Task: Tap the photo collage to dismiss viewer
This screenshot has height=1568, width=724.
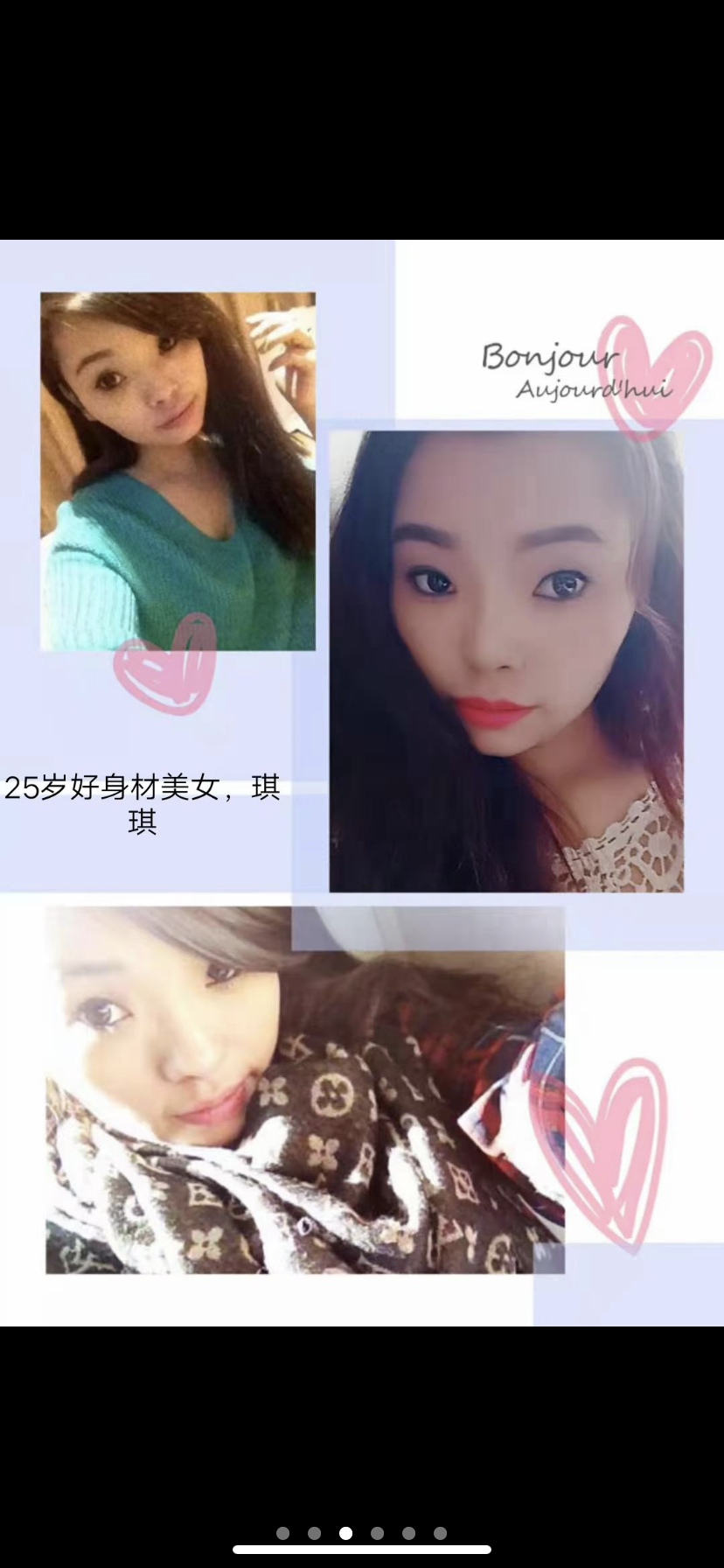Action: (362, 782)
